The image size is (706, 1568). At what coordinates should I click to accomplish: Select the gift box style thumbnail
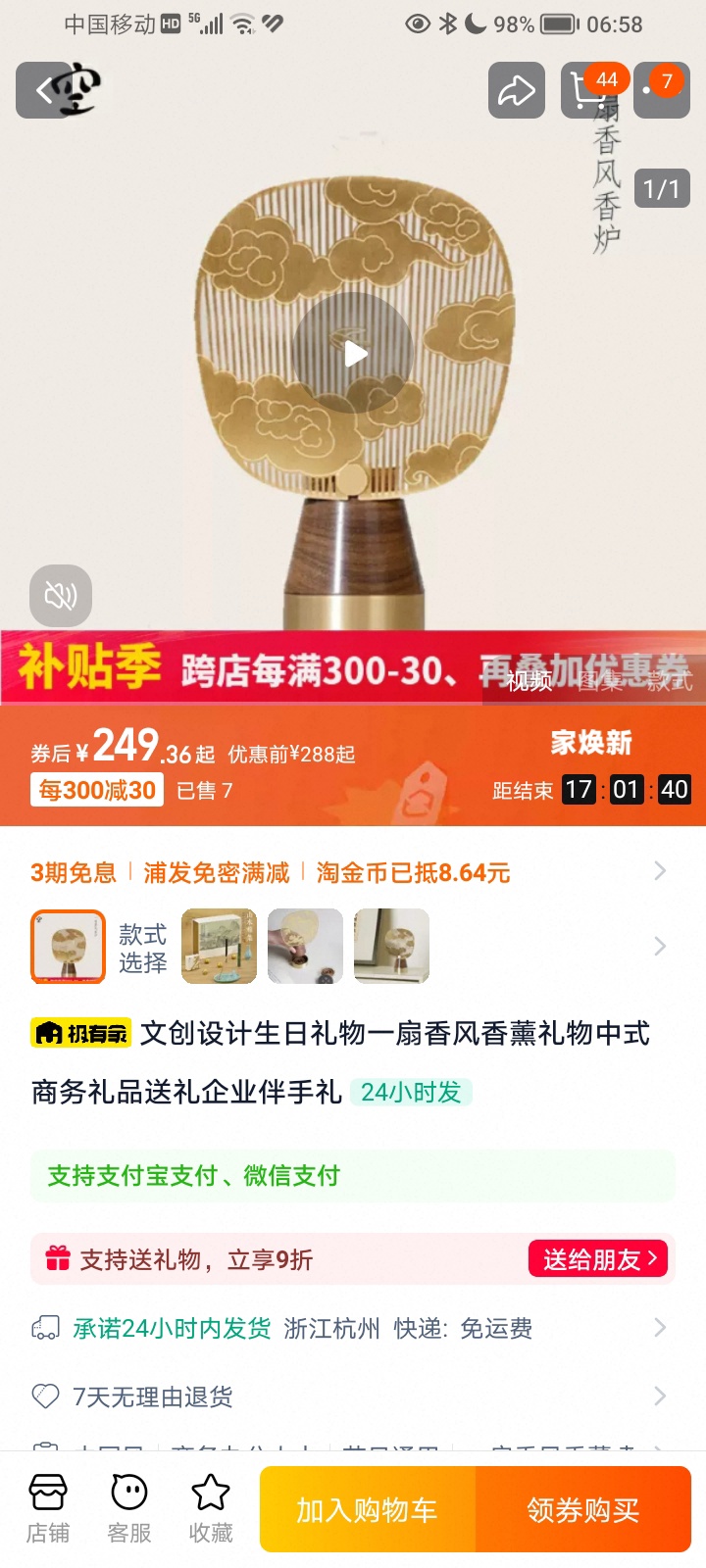click(x=219, y=946)
